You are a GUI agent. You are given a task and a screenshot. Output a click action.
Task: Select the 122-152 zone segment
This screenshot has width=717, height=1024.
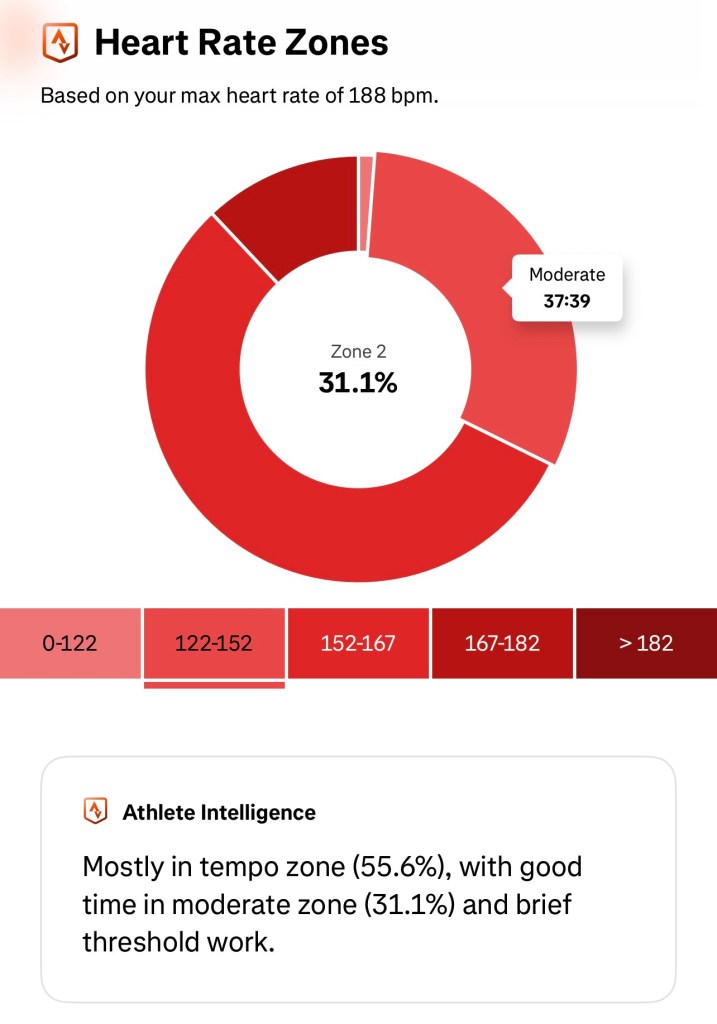point(214,643)
